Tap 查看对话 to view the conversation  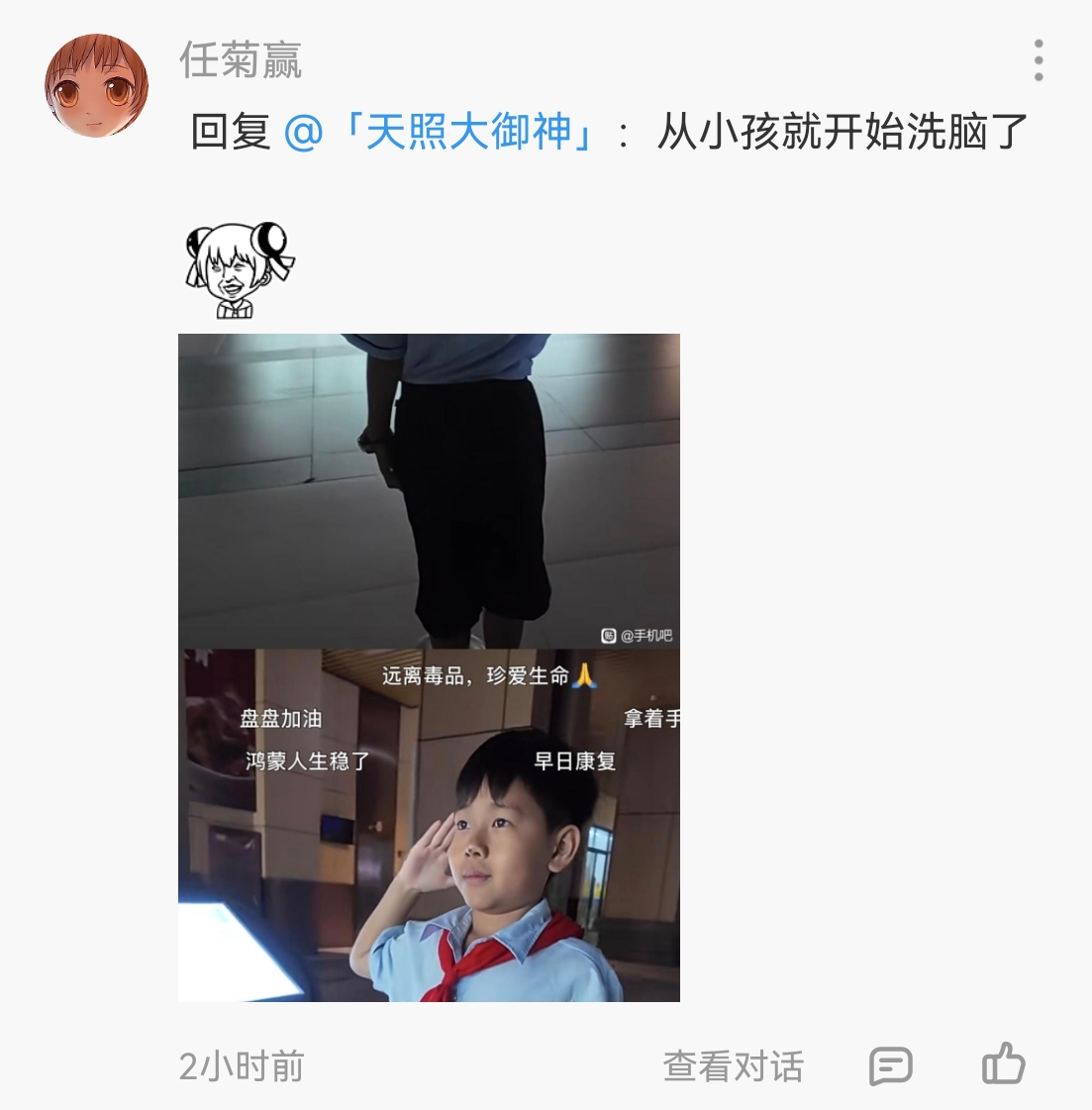tap(733, 1066)
